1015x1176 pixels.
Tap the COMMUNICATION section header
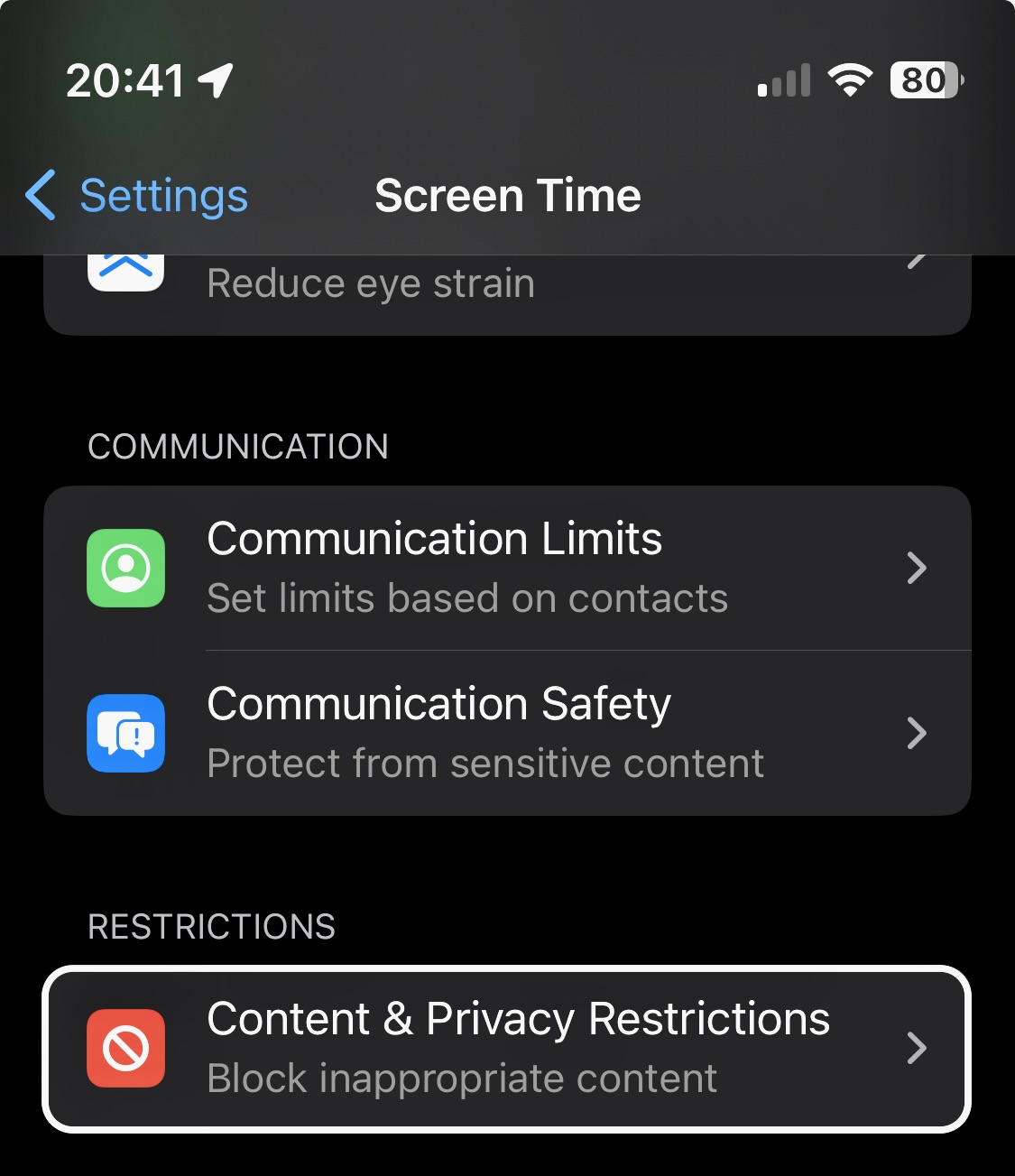(x=237, y=447)
